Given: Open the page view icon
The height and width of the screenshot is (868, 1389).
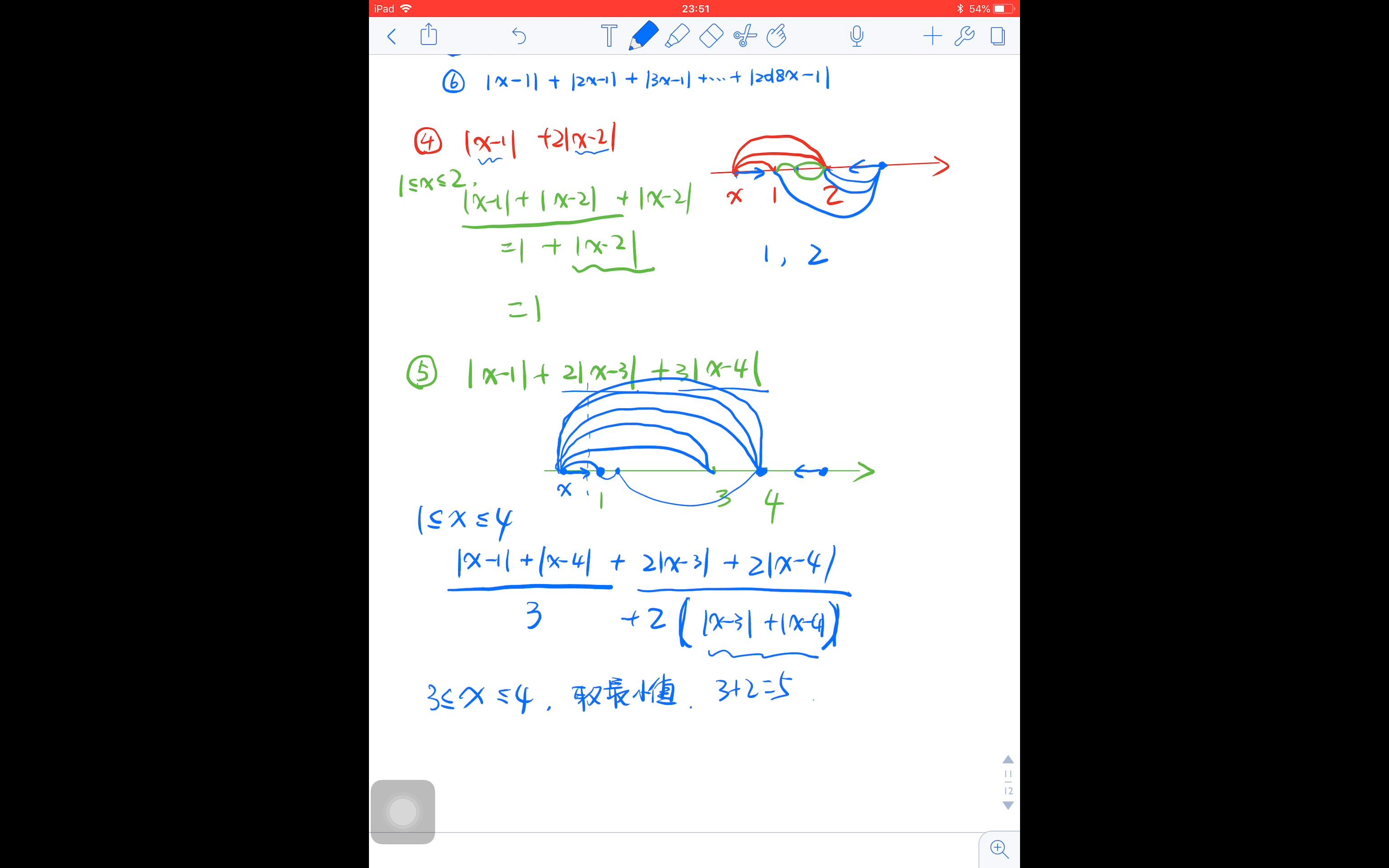Looking at the screenshot, I should [997, 36].
